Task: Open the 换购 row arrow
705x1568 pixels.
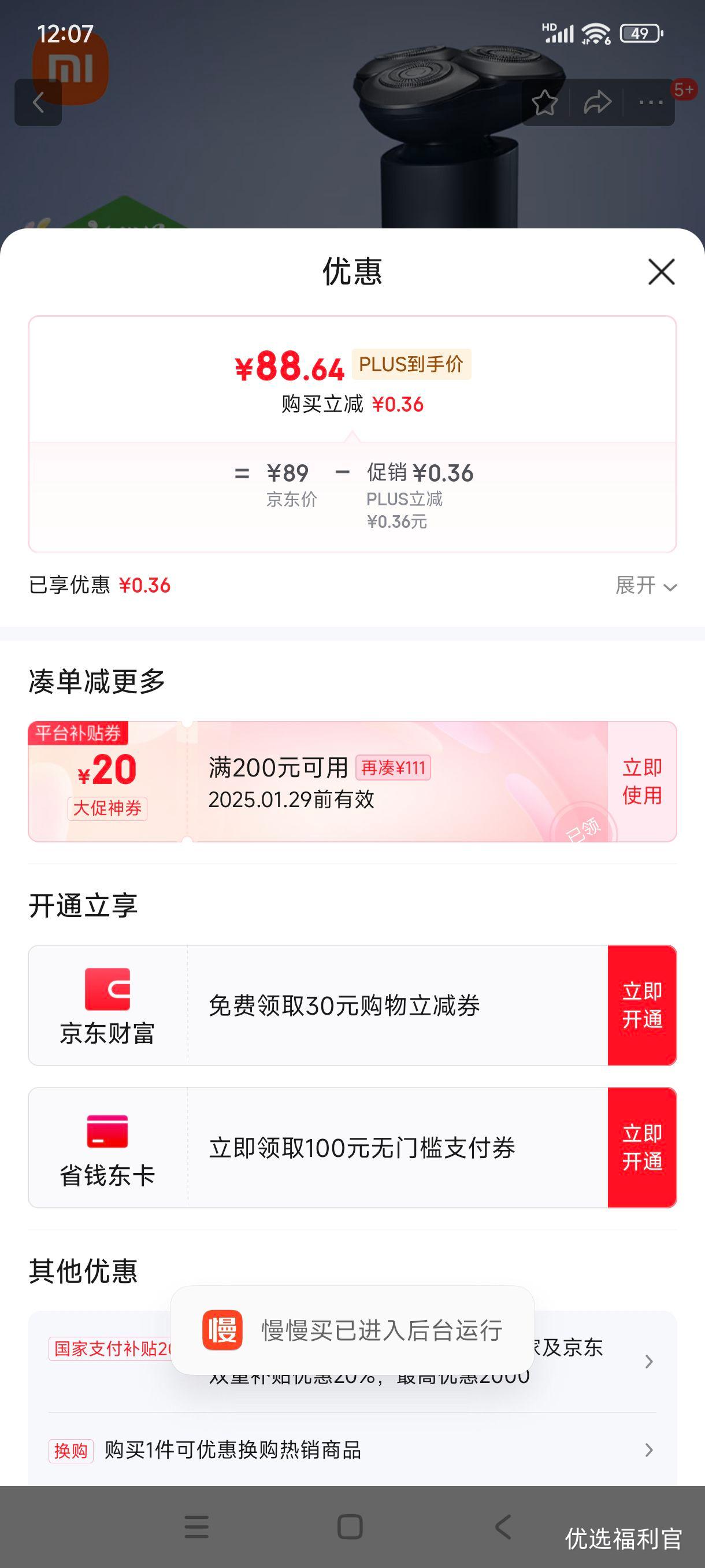Action: tap(651, 1451)
